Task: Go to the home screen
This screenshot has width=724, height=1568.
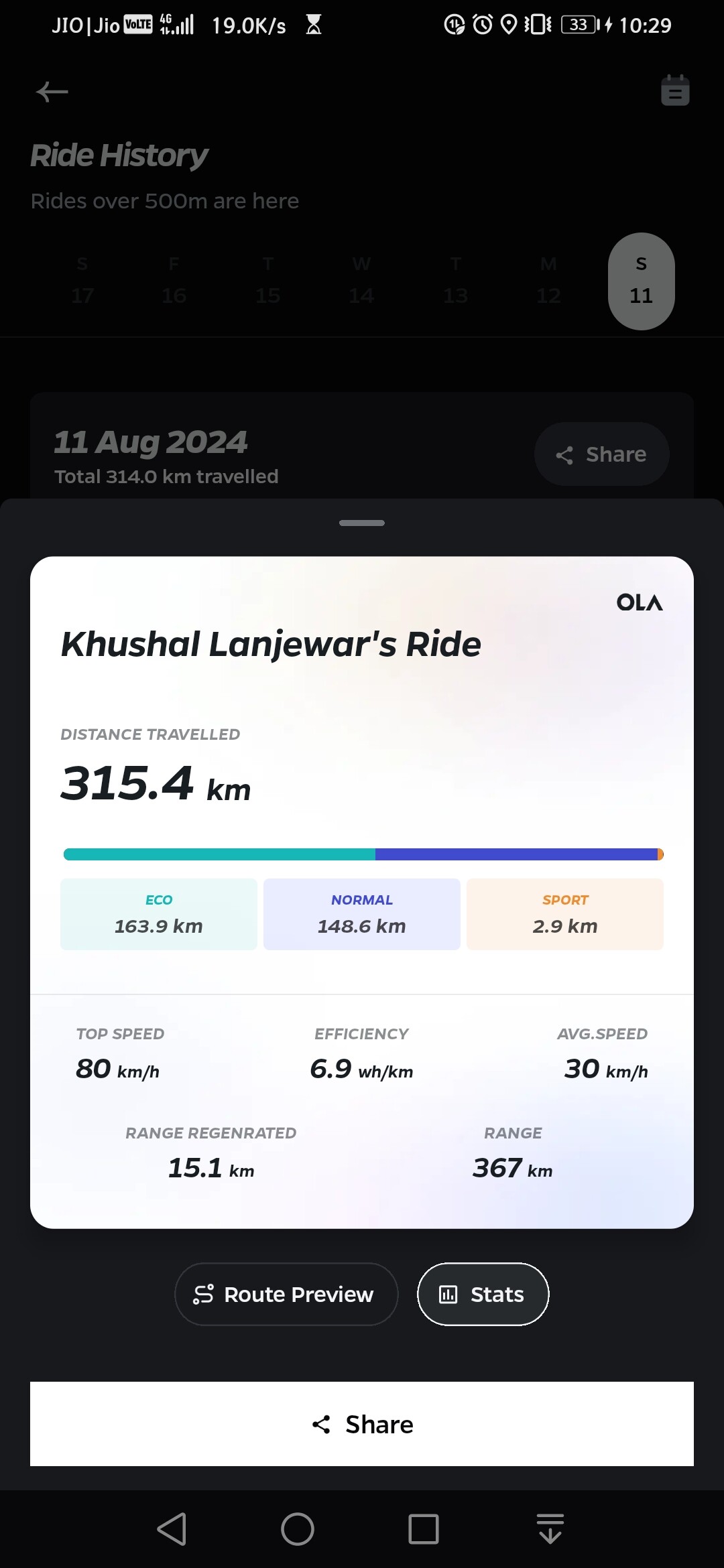Action: [298, 1529]
